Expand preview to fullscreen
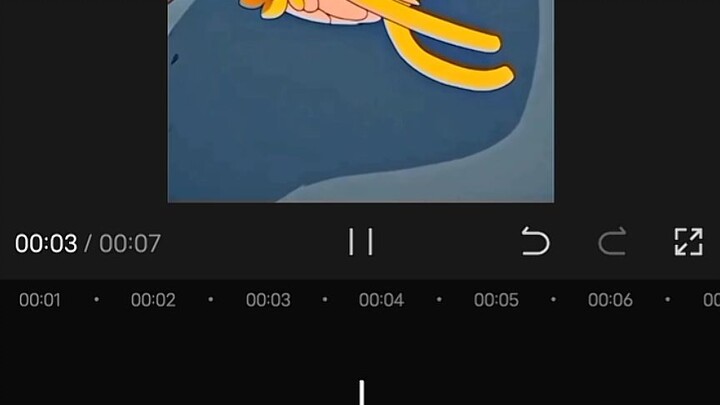This screenshot has width=720, height=405. click(x=688, y=242)
